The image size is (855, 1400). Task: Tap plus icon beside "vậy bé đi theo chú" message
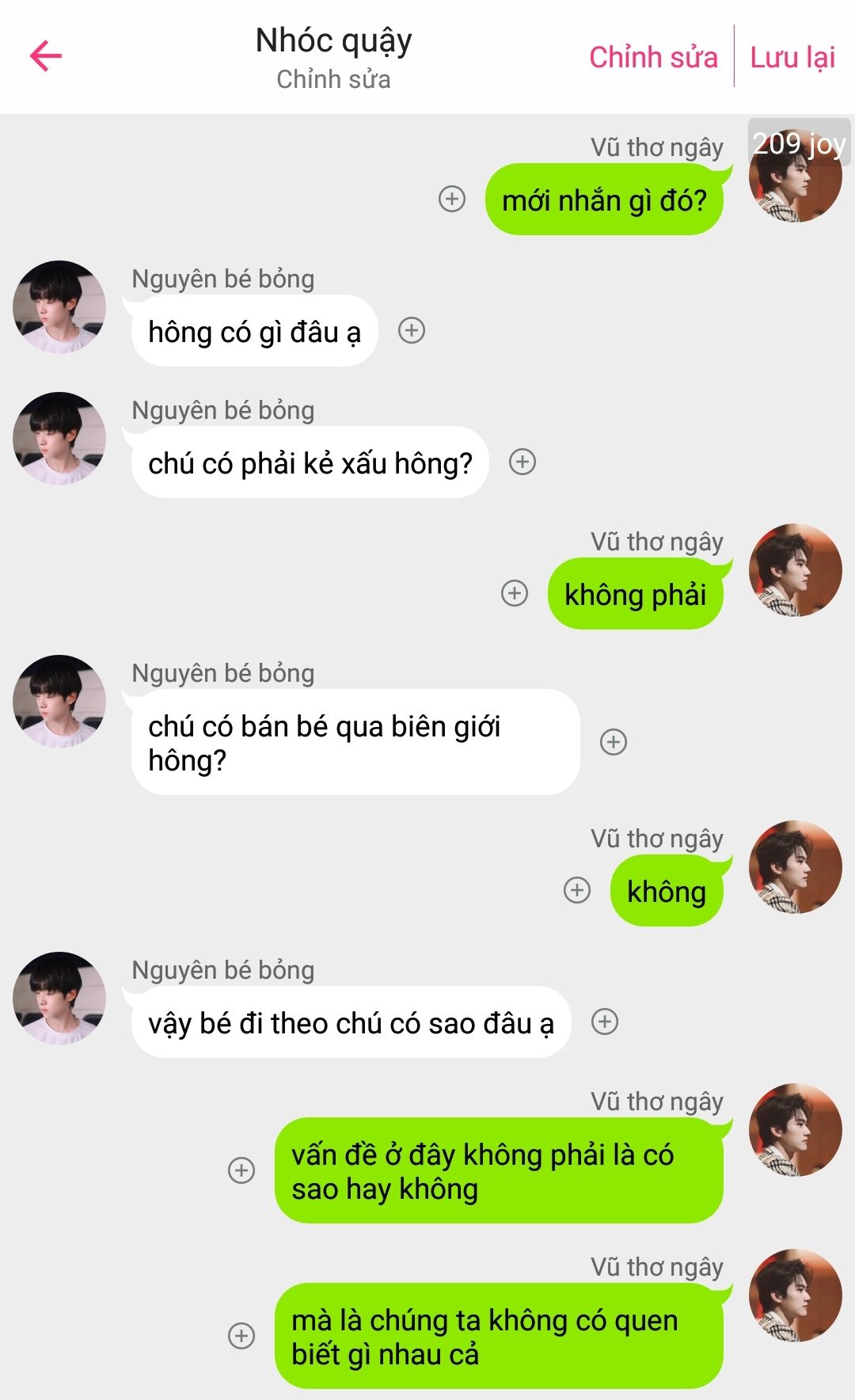coord(605,1021)
